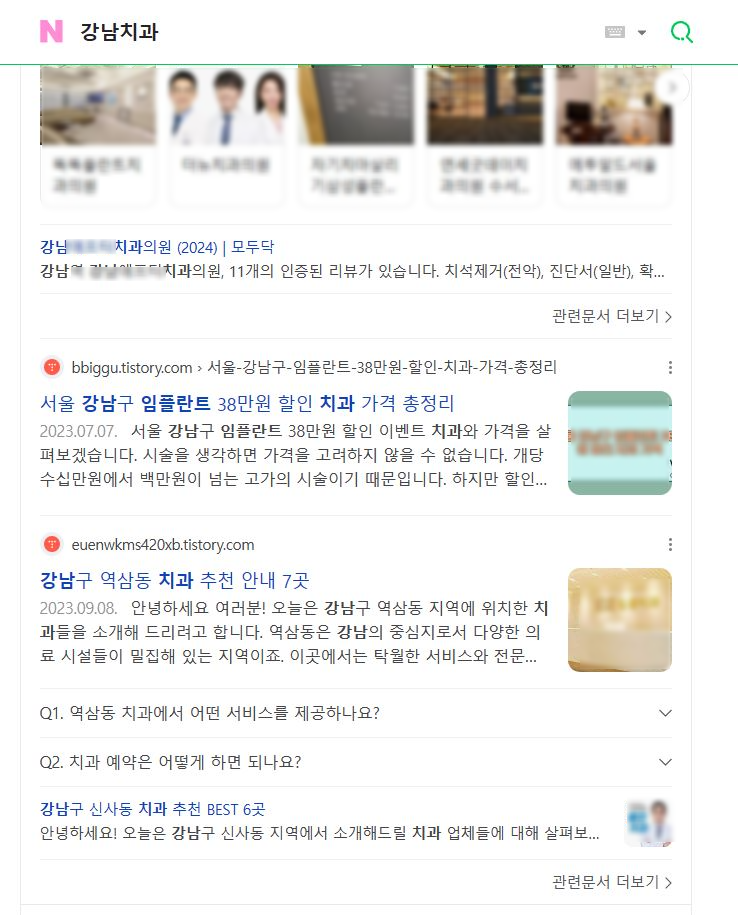738x916 pixels.
Task: Tap the 강남치과 search query field
Action: (300, 32)
